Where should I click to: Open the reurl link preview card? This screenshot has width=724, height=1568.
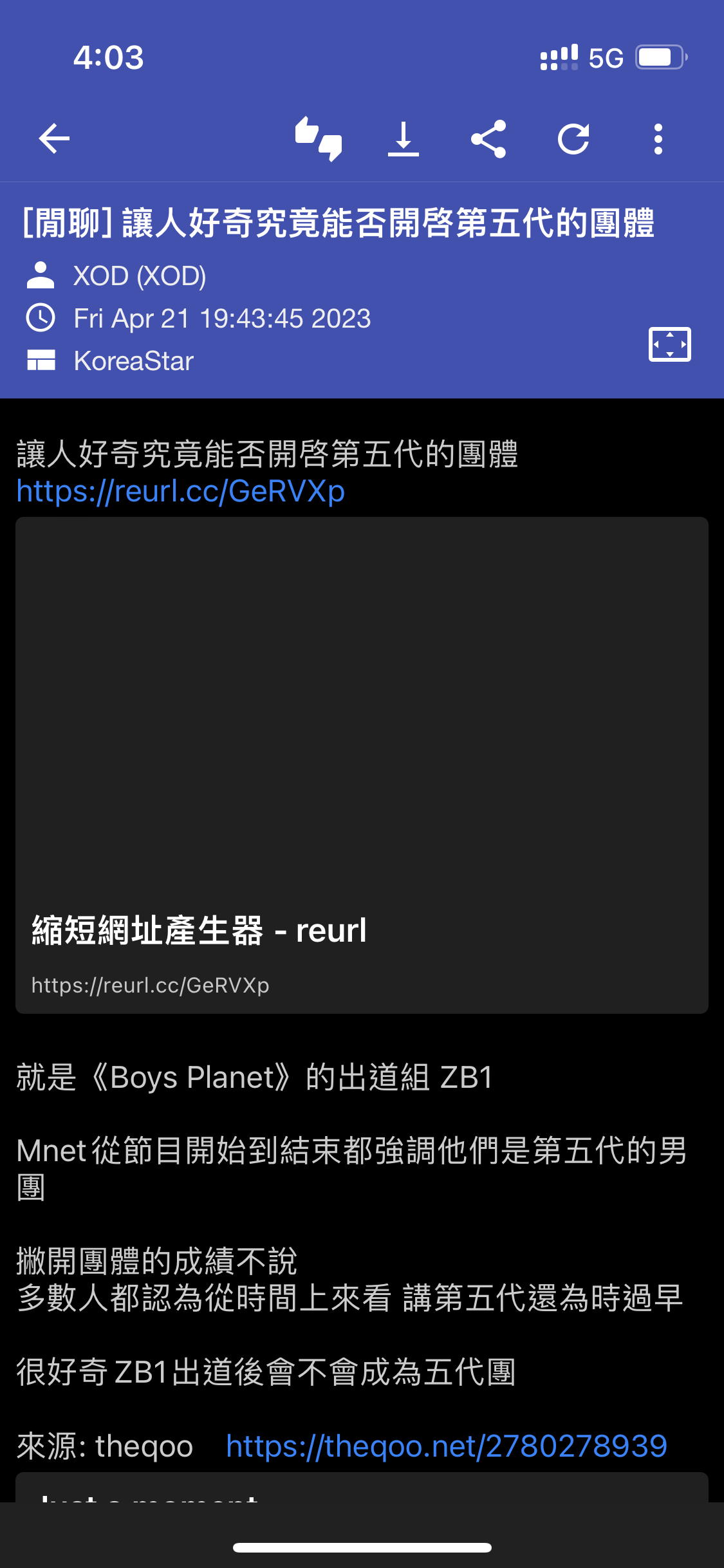pyautogui.click(x=362, y=765)
